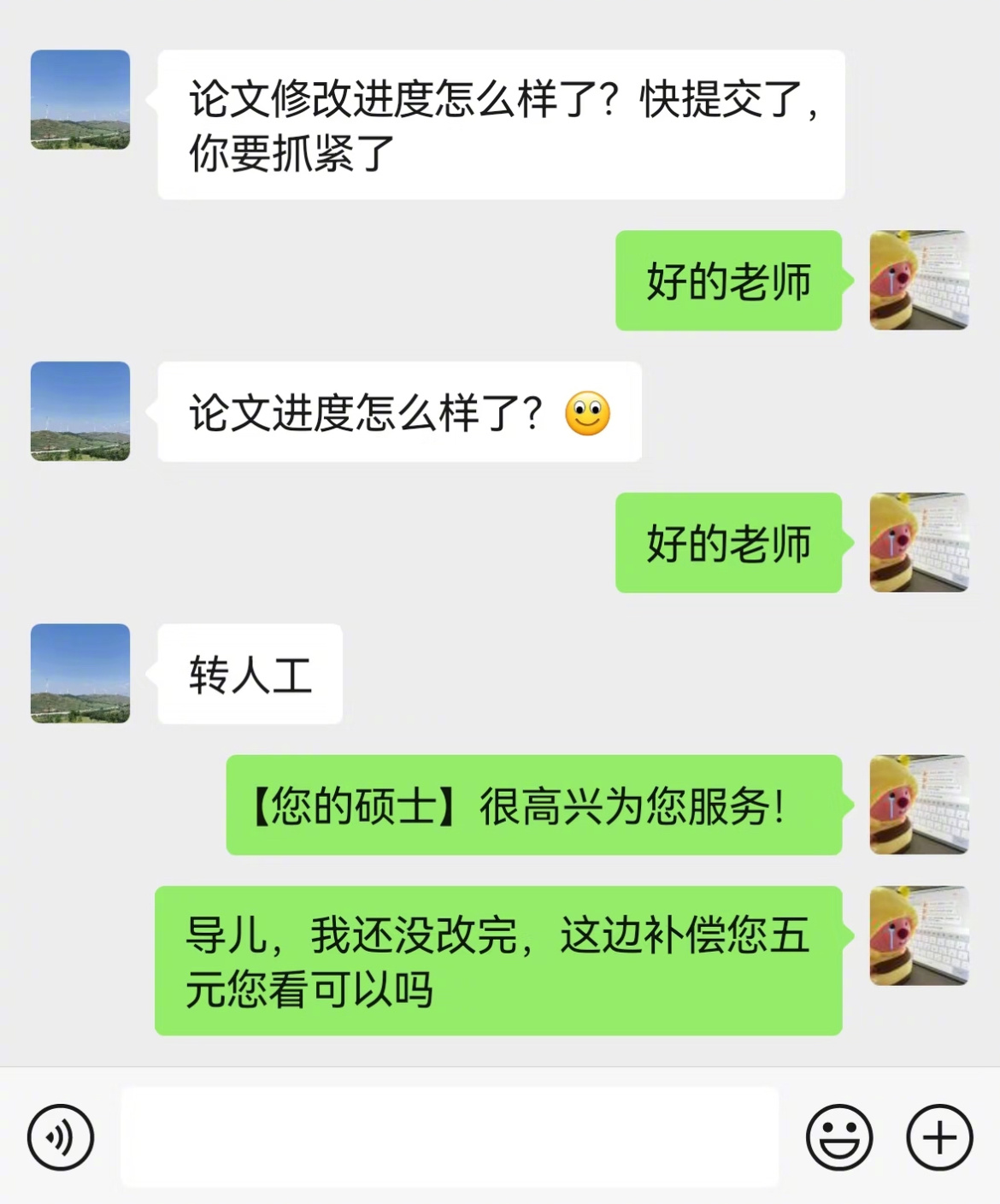This screenshot has height=1204, width=1000.
Task: Tap the plus icon for more functions
Action: [938, 1139]
